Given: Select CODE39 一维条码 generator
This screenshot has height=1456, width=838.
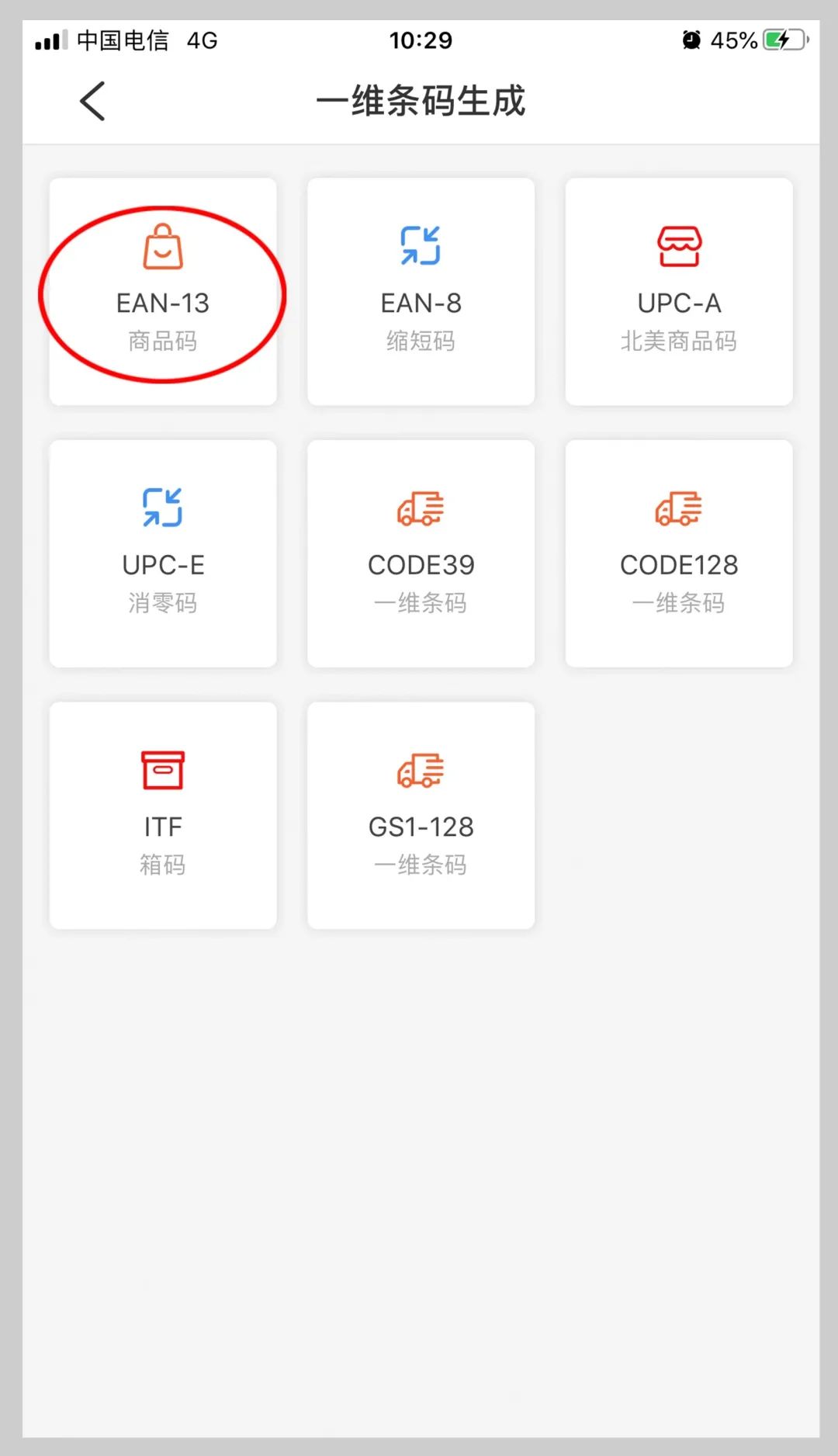Looking at the screenshot, I should (x=421, y=553).
